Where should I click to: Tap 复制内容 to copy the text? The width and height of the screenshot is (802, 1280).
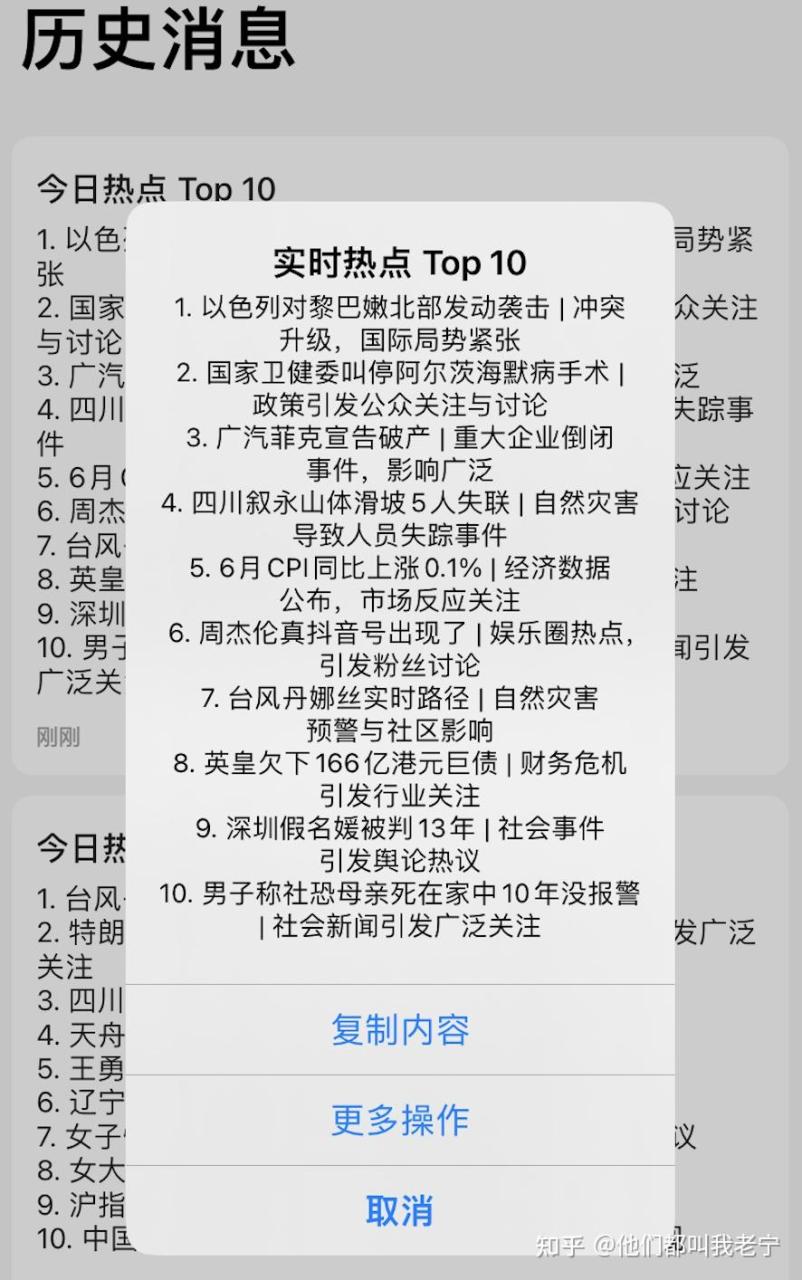[400, 1030]
